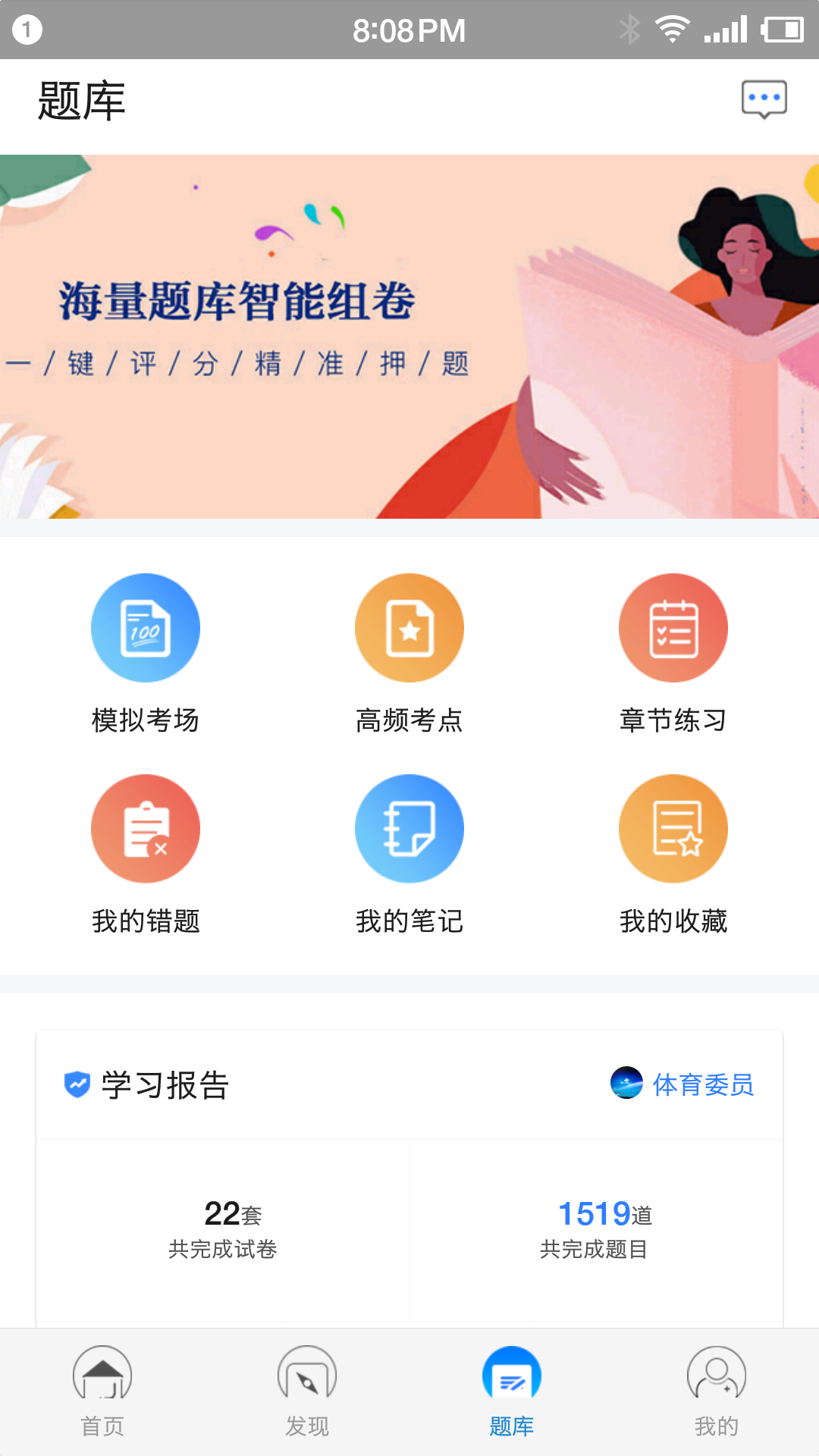Image resolution: width=819 pixels, height=1456 pixels.
Task: Select the 首页 home icon in bottom bar
Action: pyautogui.click(x=104, y=1380)
